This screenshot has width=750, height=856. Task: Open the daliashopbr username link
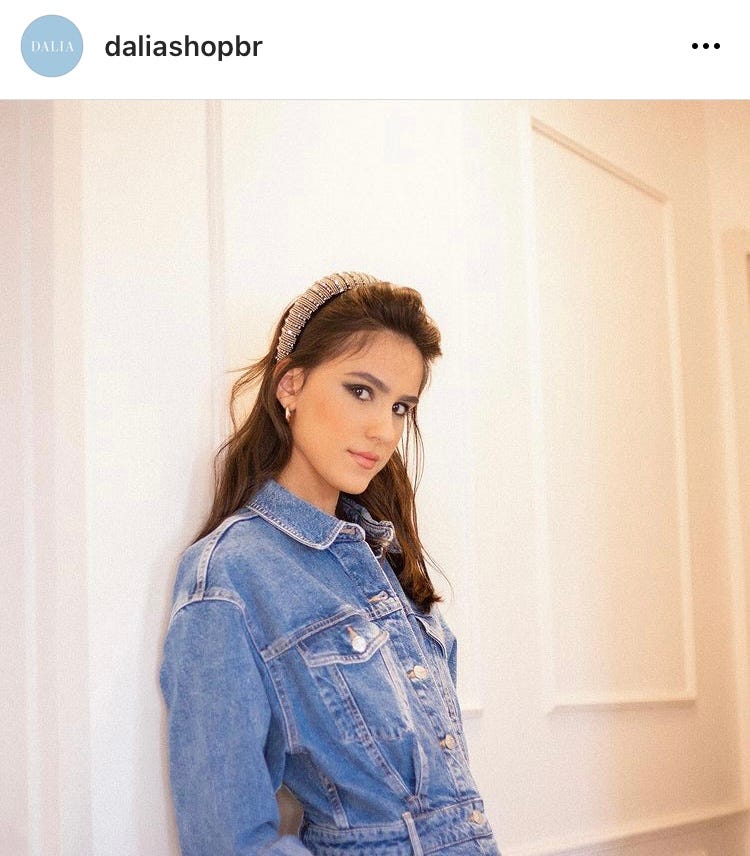click(183, 47)
